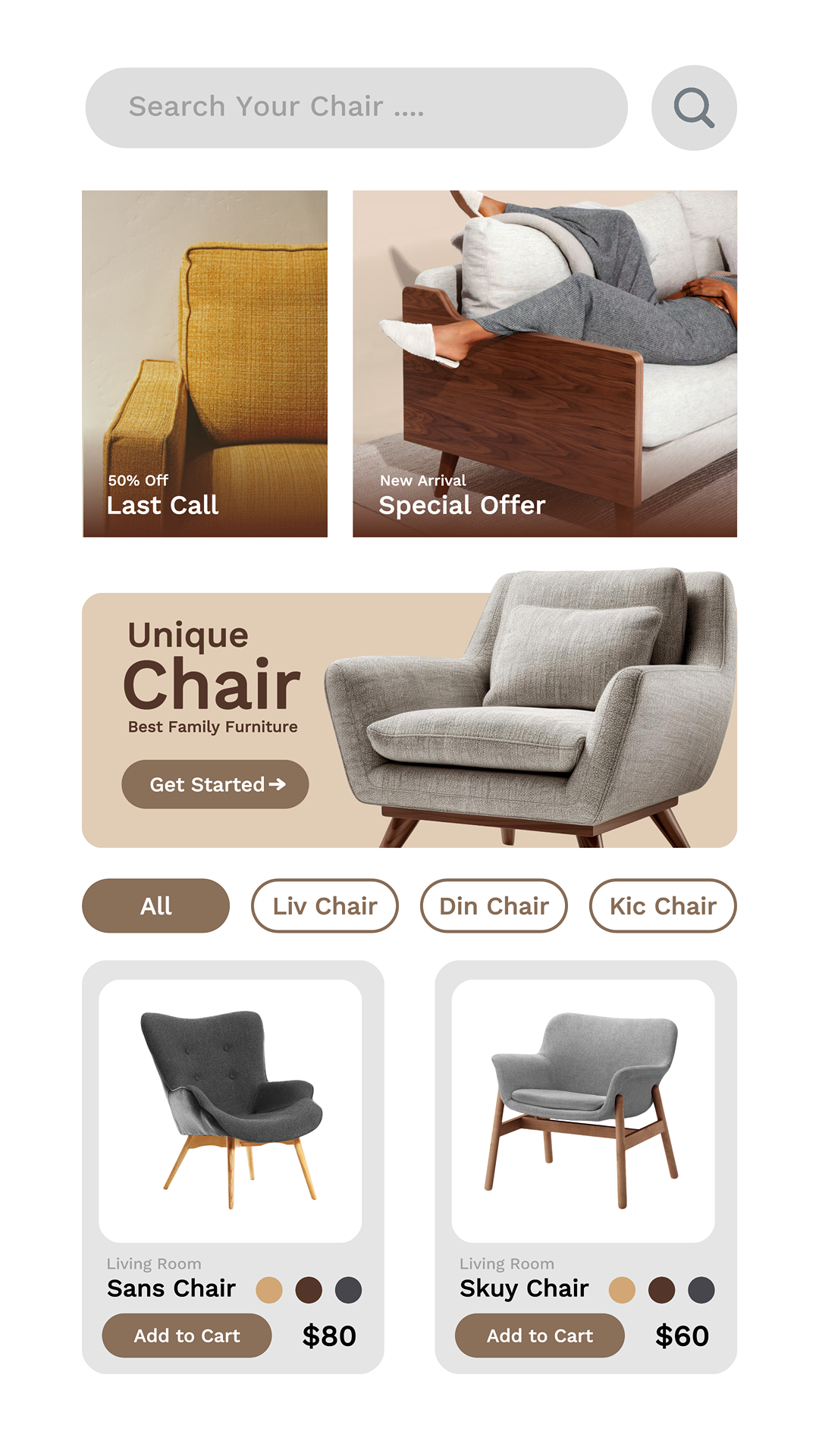Image resolution: width=819 pixels, height=1456 pixels.
Task: Select the All category chip
Action: (x=155, y=905)
